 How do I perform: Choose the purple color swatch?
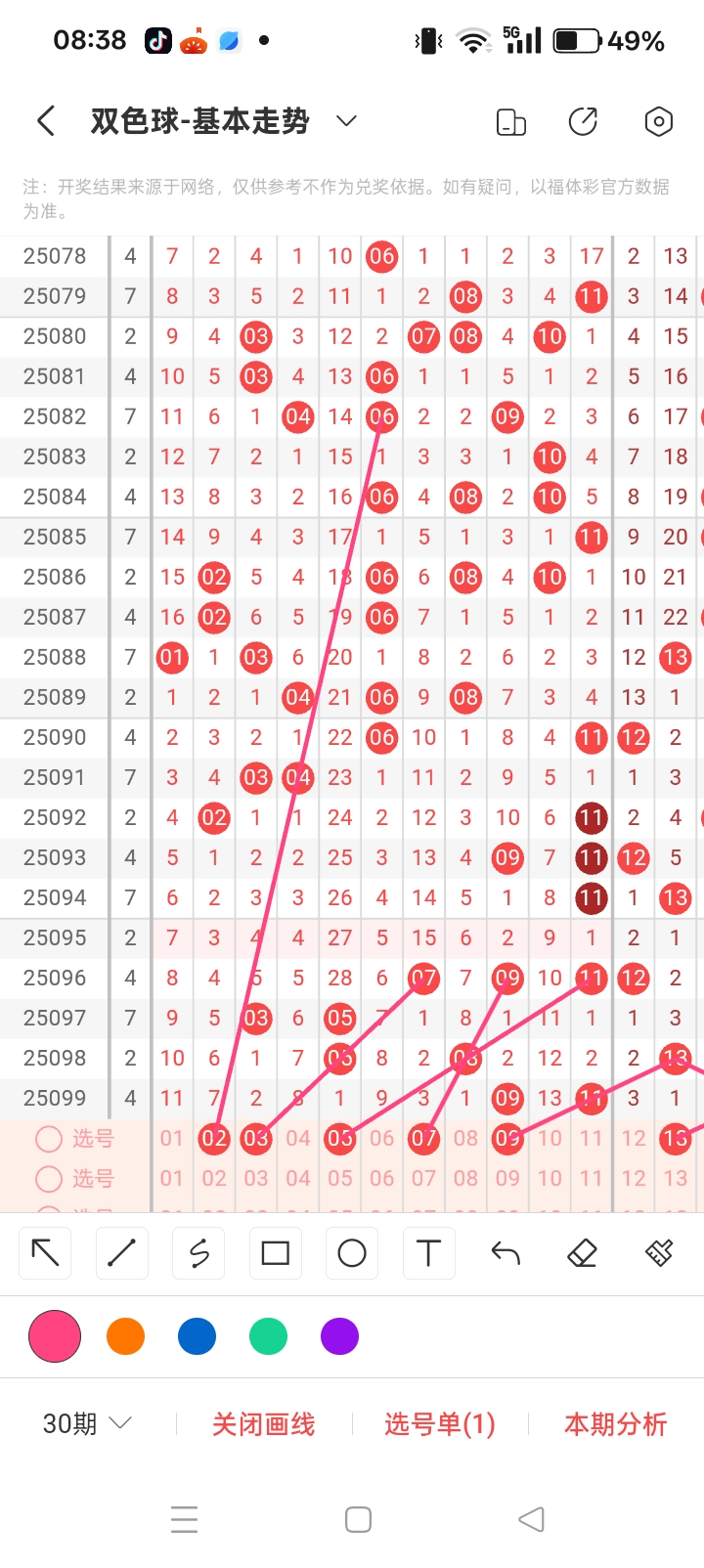[339, 1336]
